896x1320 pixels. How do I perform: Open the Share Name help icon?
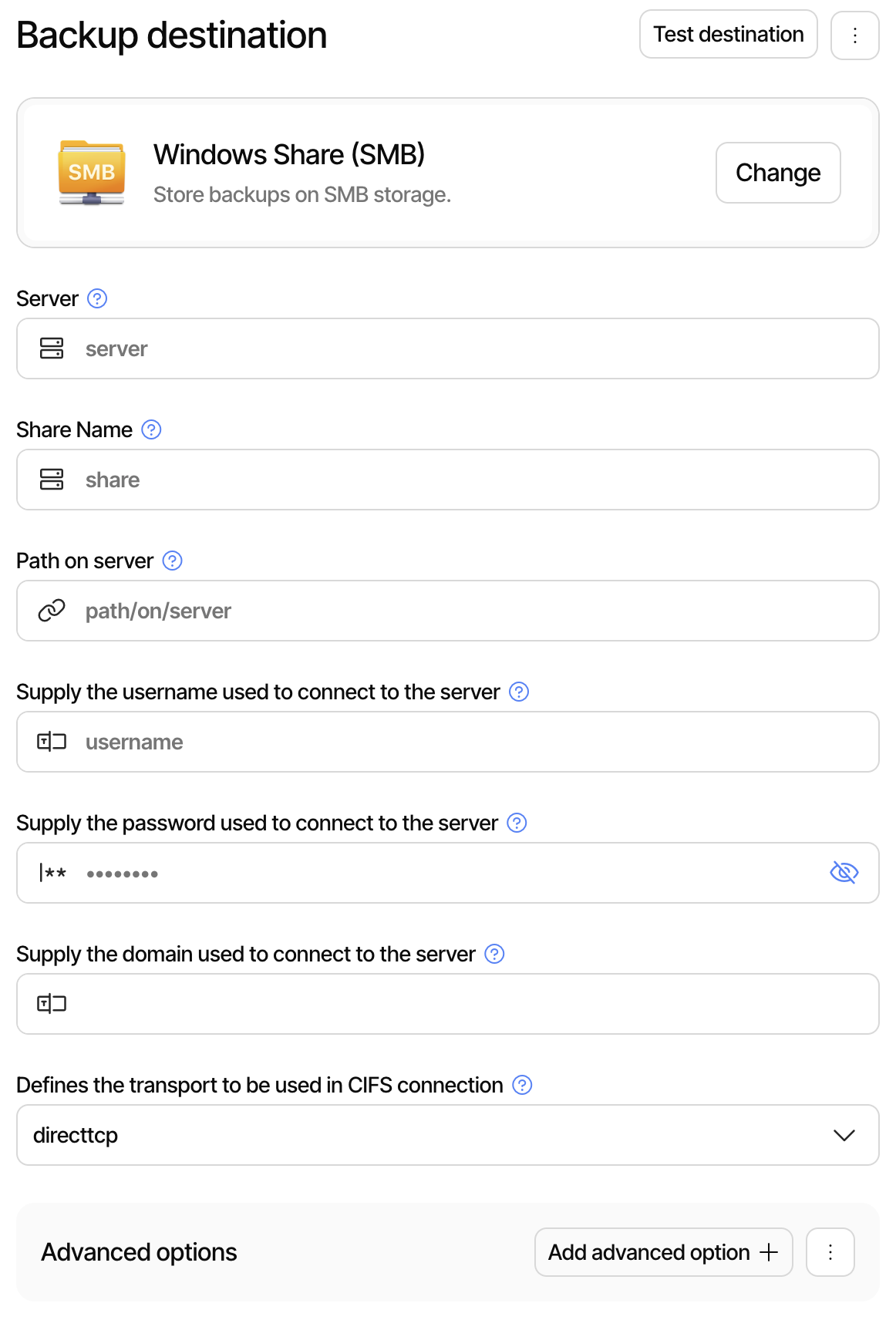coord(150,430)
